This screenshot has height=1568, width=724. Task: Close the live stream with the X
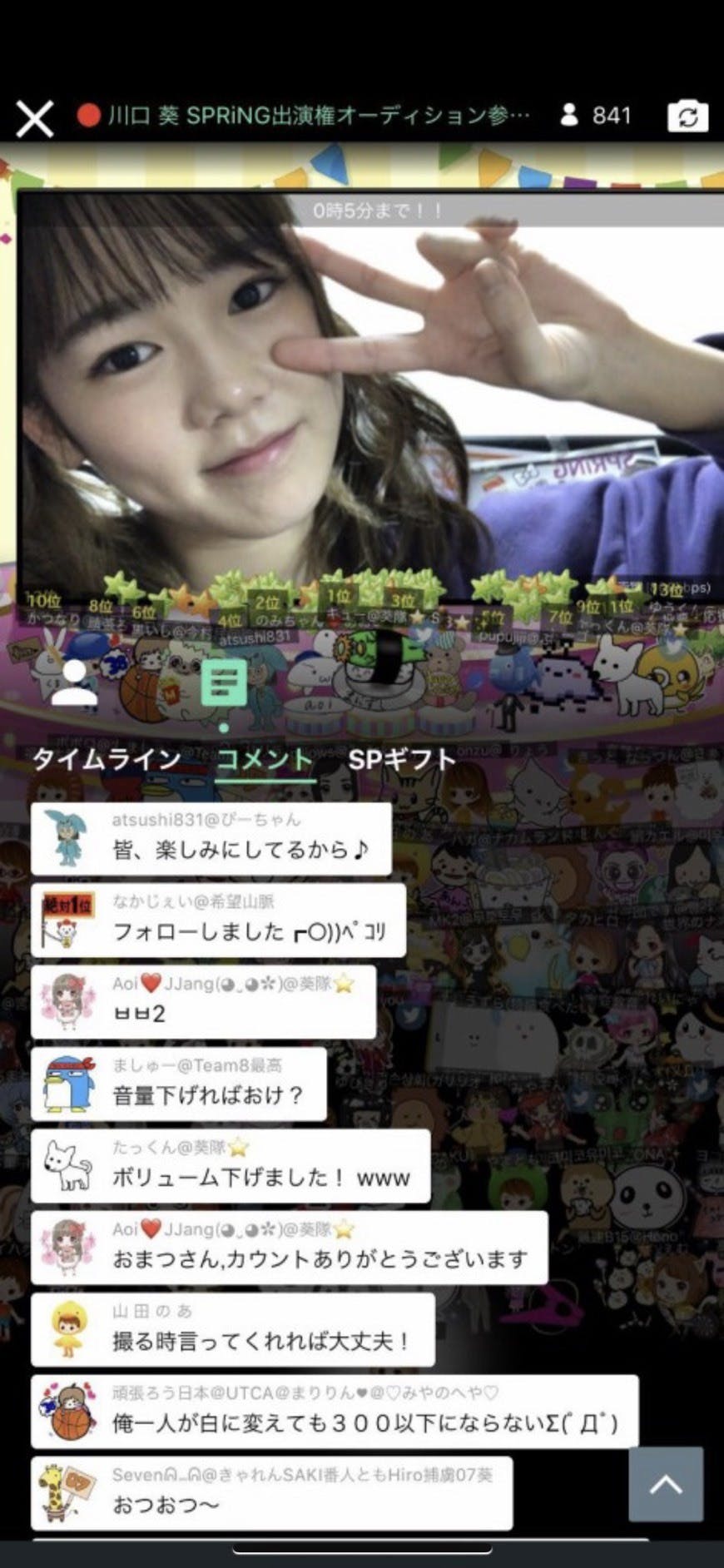[x=35, y=118]
